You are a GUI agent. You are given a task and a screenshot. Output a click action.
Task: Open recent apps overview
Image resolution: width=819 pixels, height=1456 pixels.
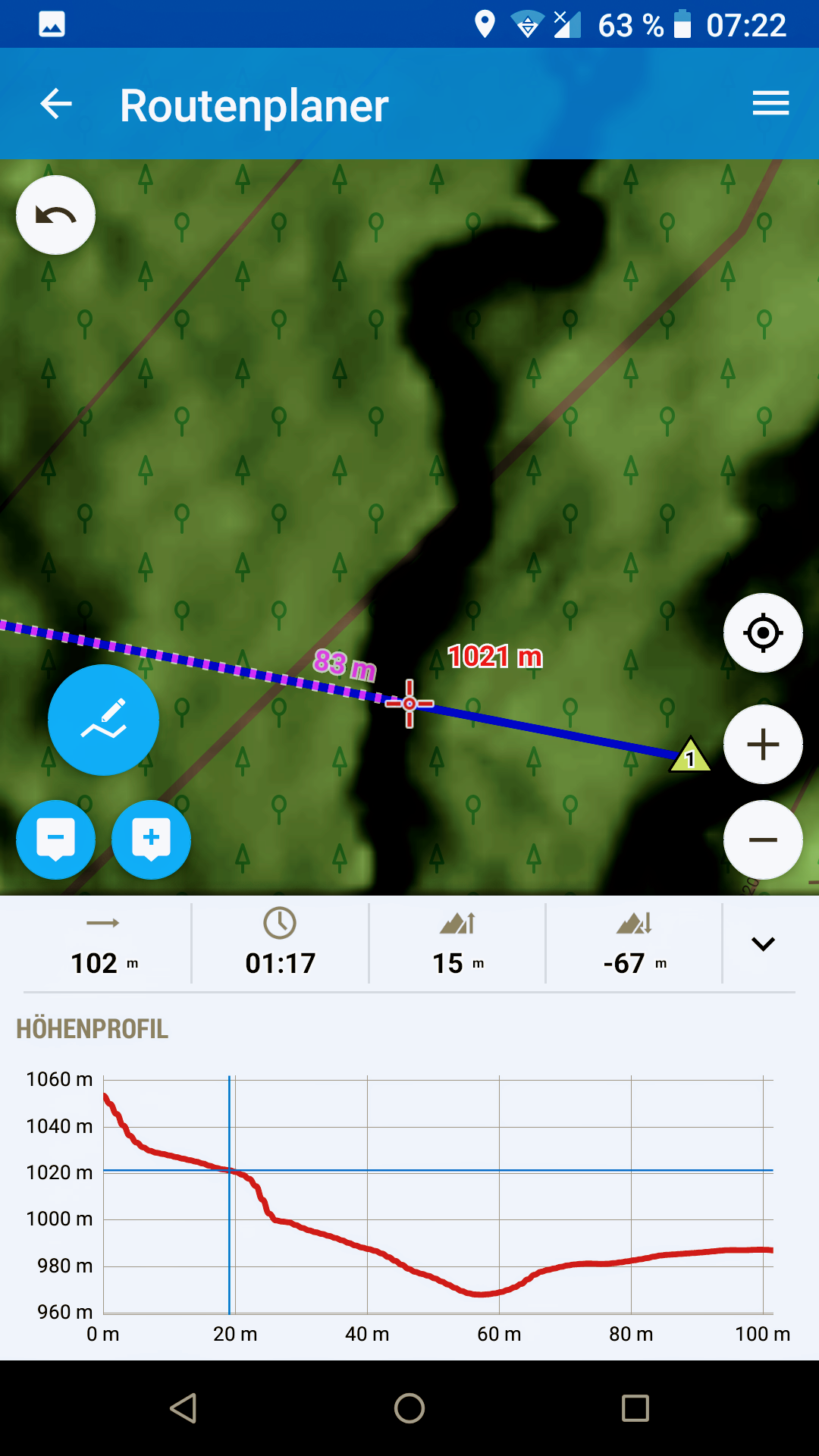click(x=635, y=1408)
